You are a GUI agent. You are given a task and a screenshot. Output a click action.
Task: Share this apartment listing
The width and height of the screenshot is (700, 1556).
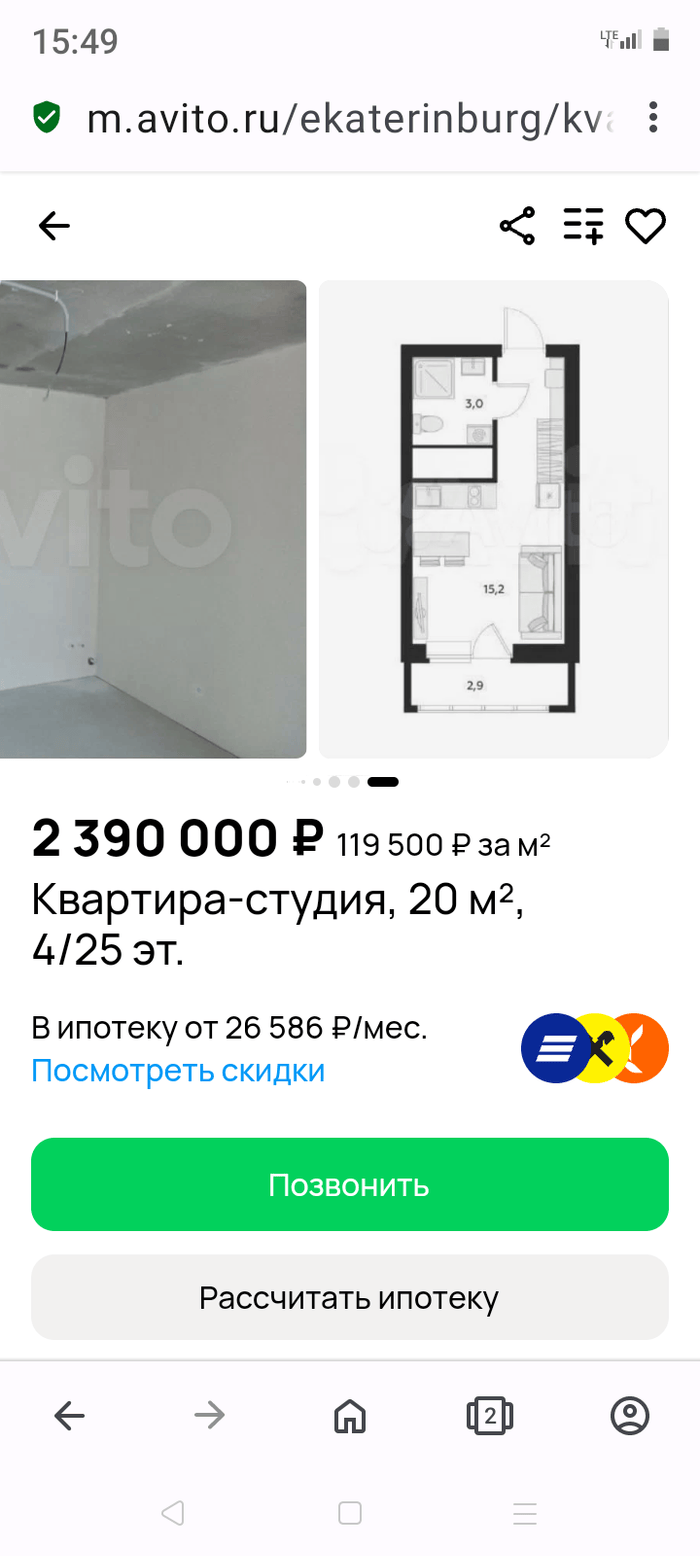[517, 226]
